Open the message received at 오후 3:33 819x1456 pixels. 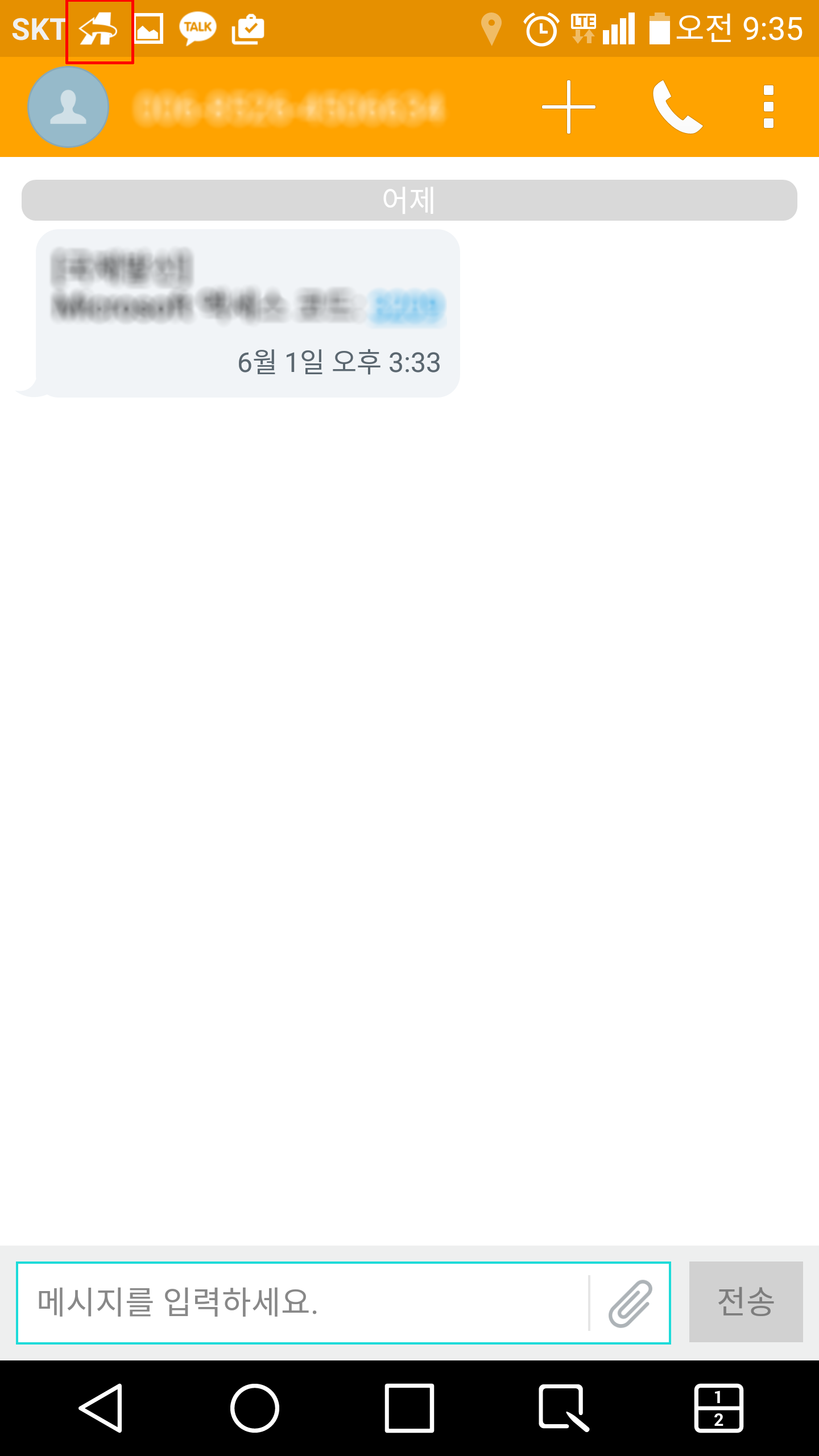[x=248, y=313]
